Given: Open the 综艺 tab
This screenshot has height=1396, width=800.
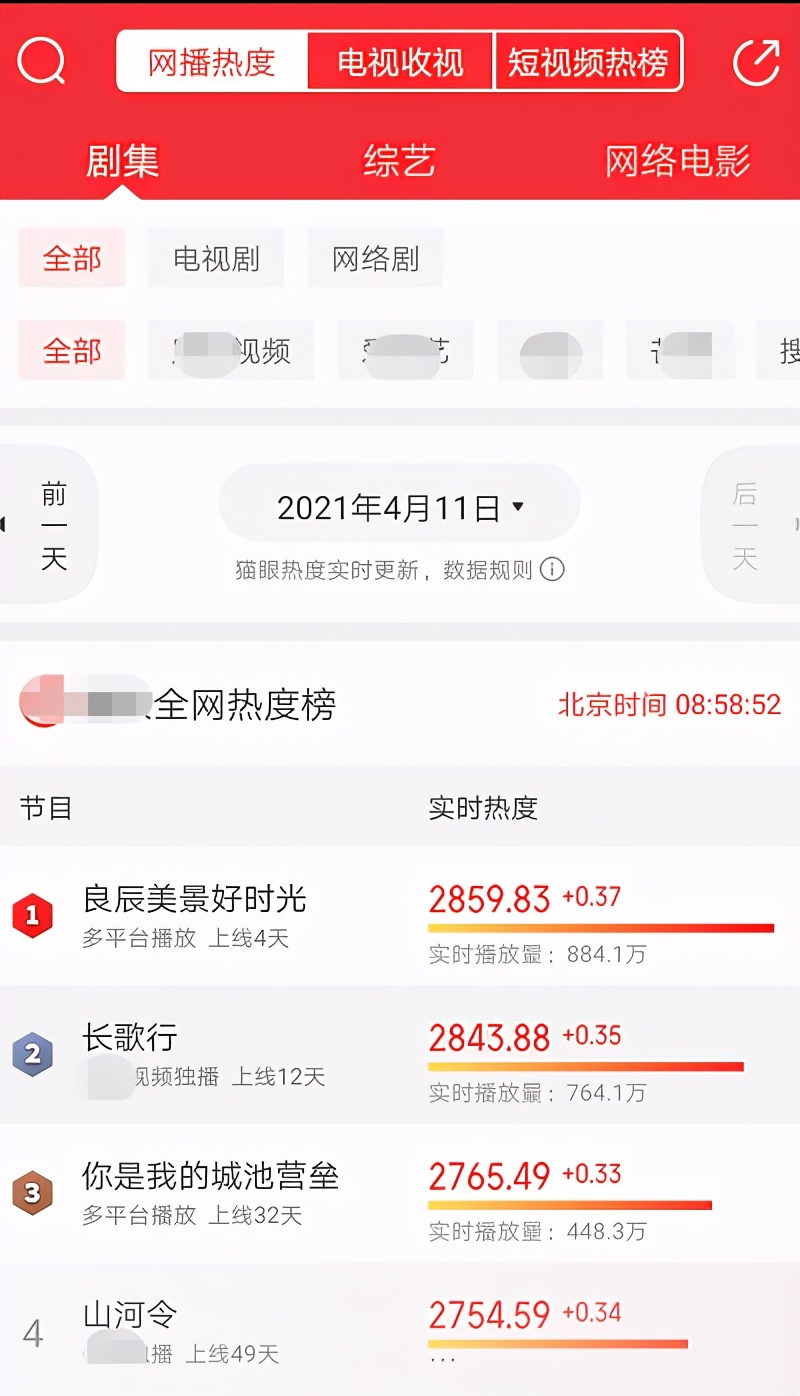Looking at the screenshot, I should pos(399,161).
